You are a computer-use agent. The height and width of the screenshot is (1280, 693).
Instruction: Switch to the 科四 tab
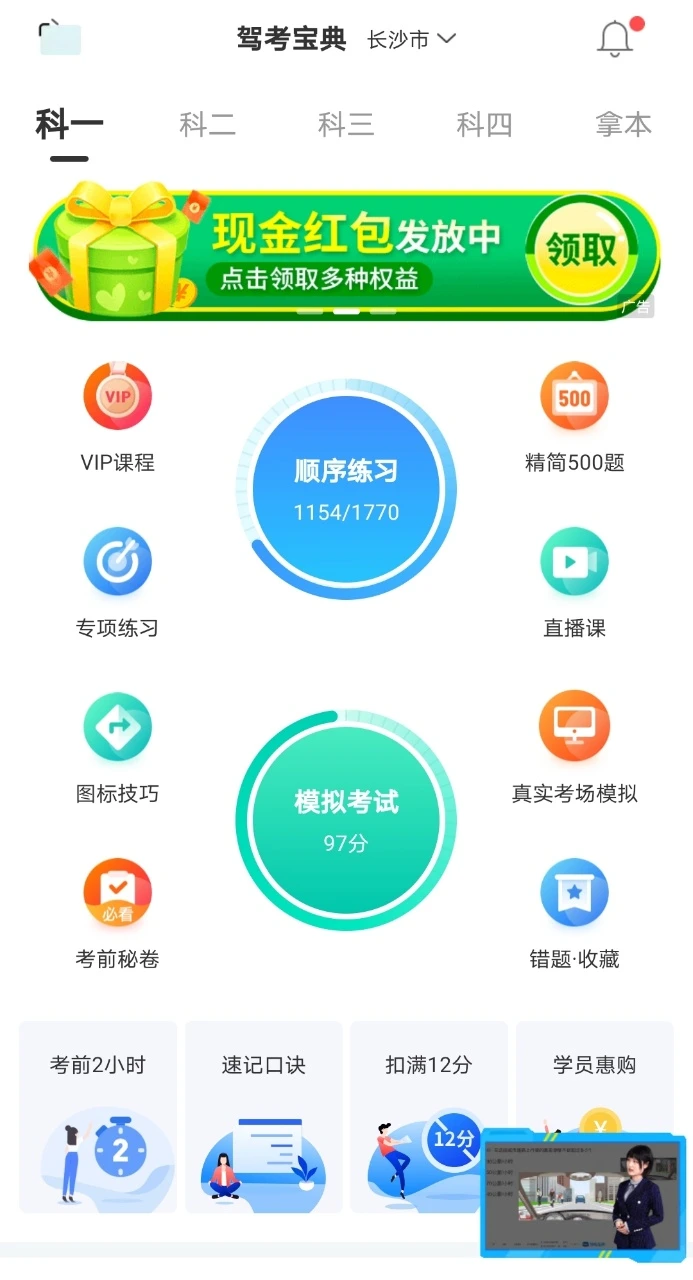[484, 125]
